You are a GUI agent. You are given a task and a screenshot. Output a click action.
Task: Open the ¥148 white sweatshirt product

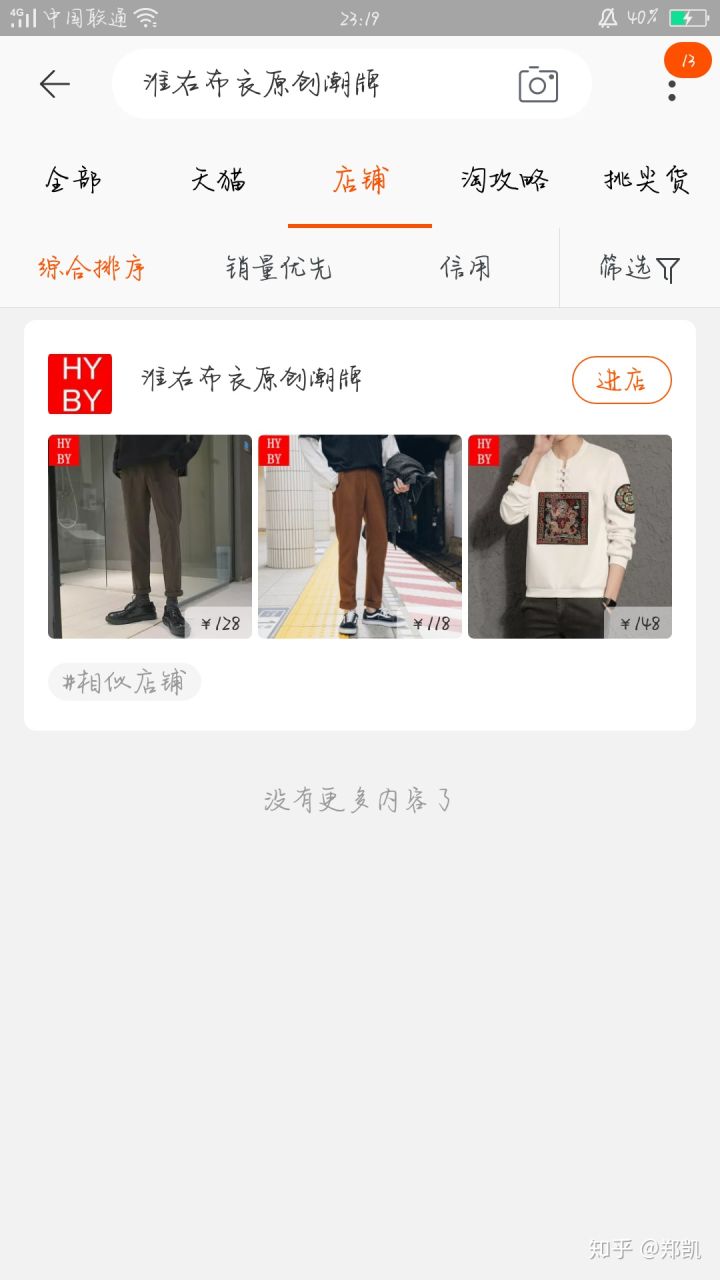(x=570, y=536)
